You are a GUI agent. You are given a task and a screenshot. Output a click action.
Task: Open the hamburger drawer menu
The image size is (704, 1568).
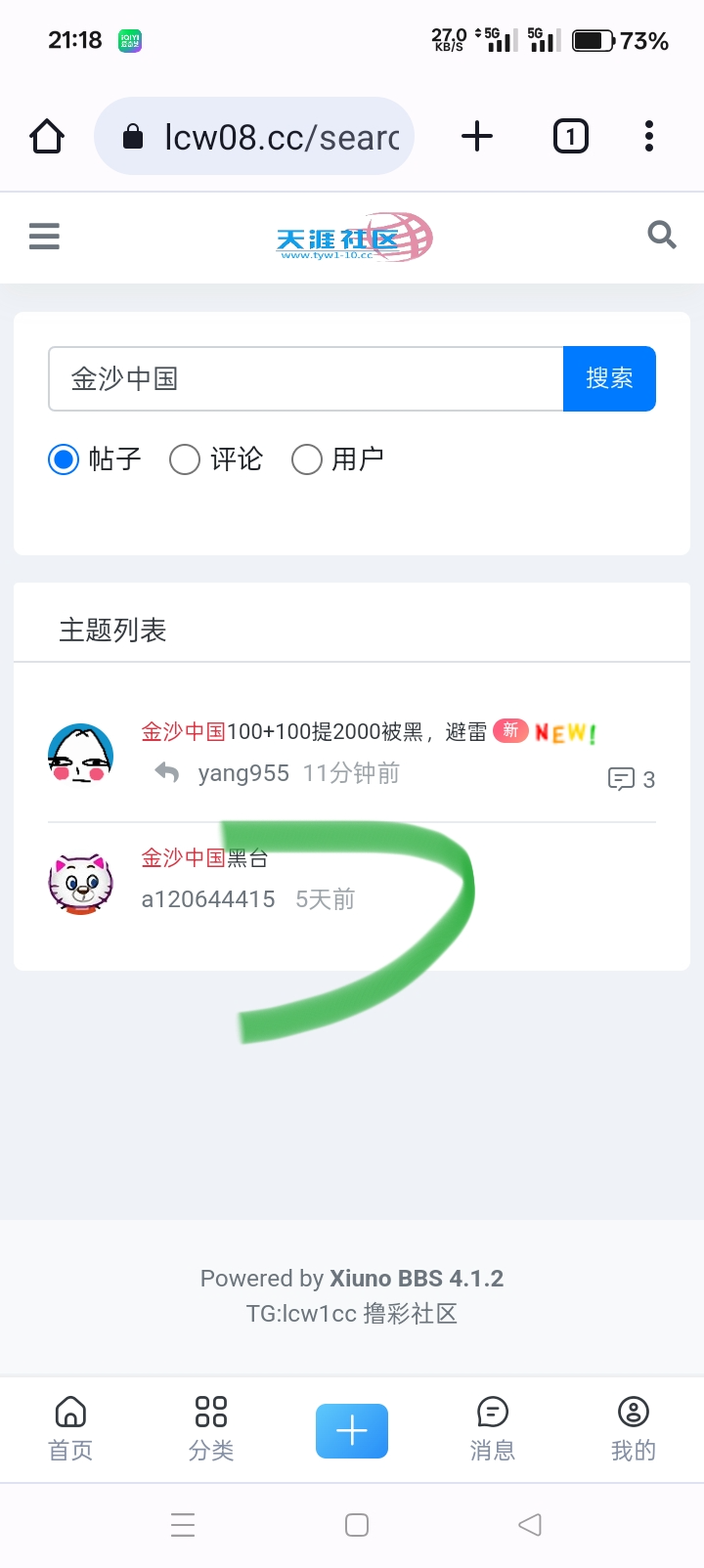pyautogui.click(x=44, y=236)
